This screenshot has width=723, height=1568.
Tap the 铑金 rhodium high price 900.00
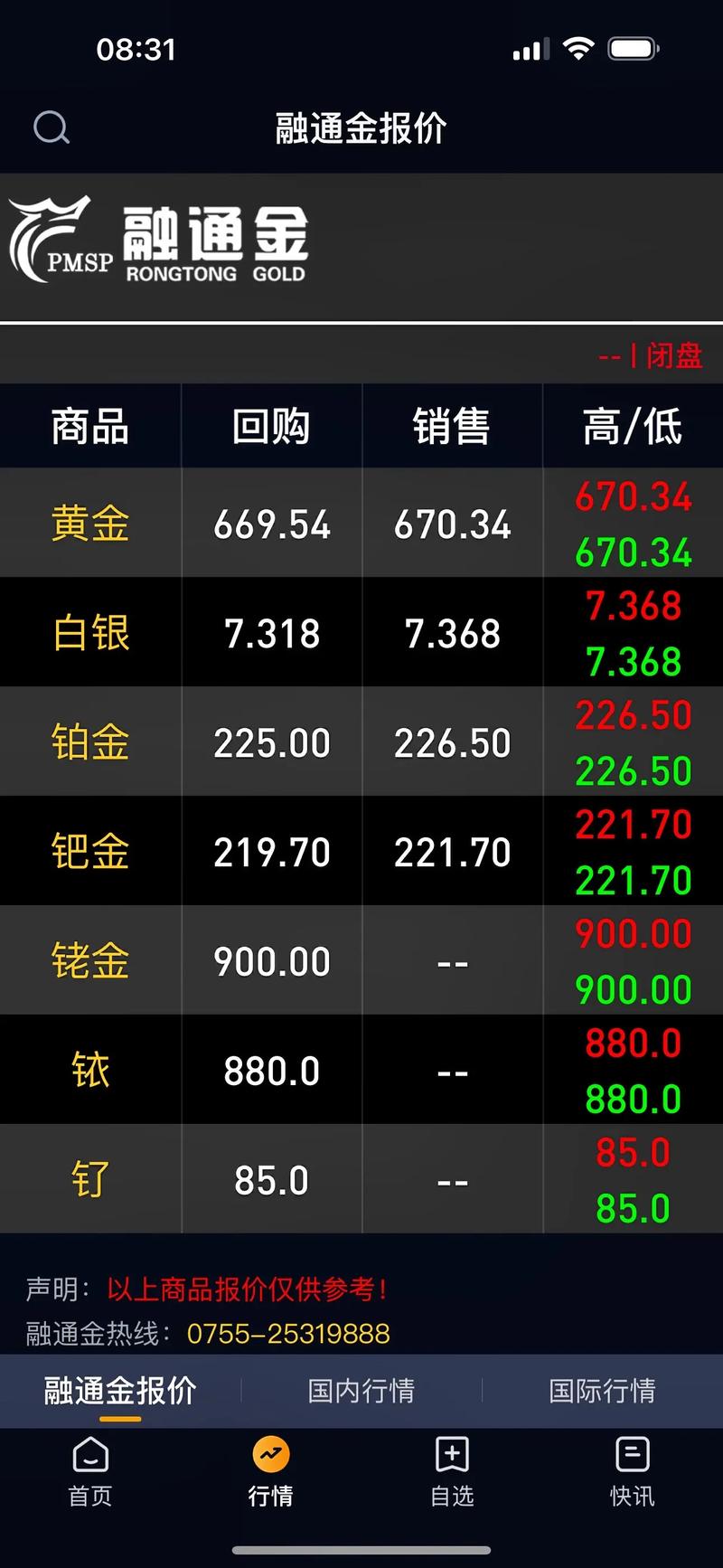point(632,933)
